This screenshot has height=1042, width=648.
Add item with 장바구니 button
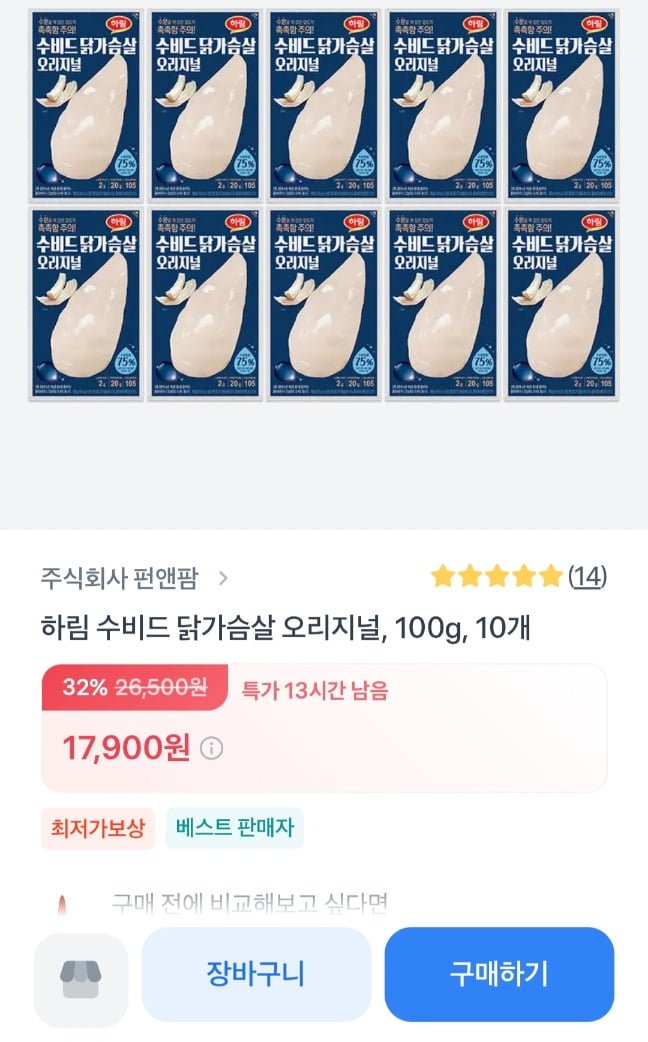click(256, 974)
